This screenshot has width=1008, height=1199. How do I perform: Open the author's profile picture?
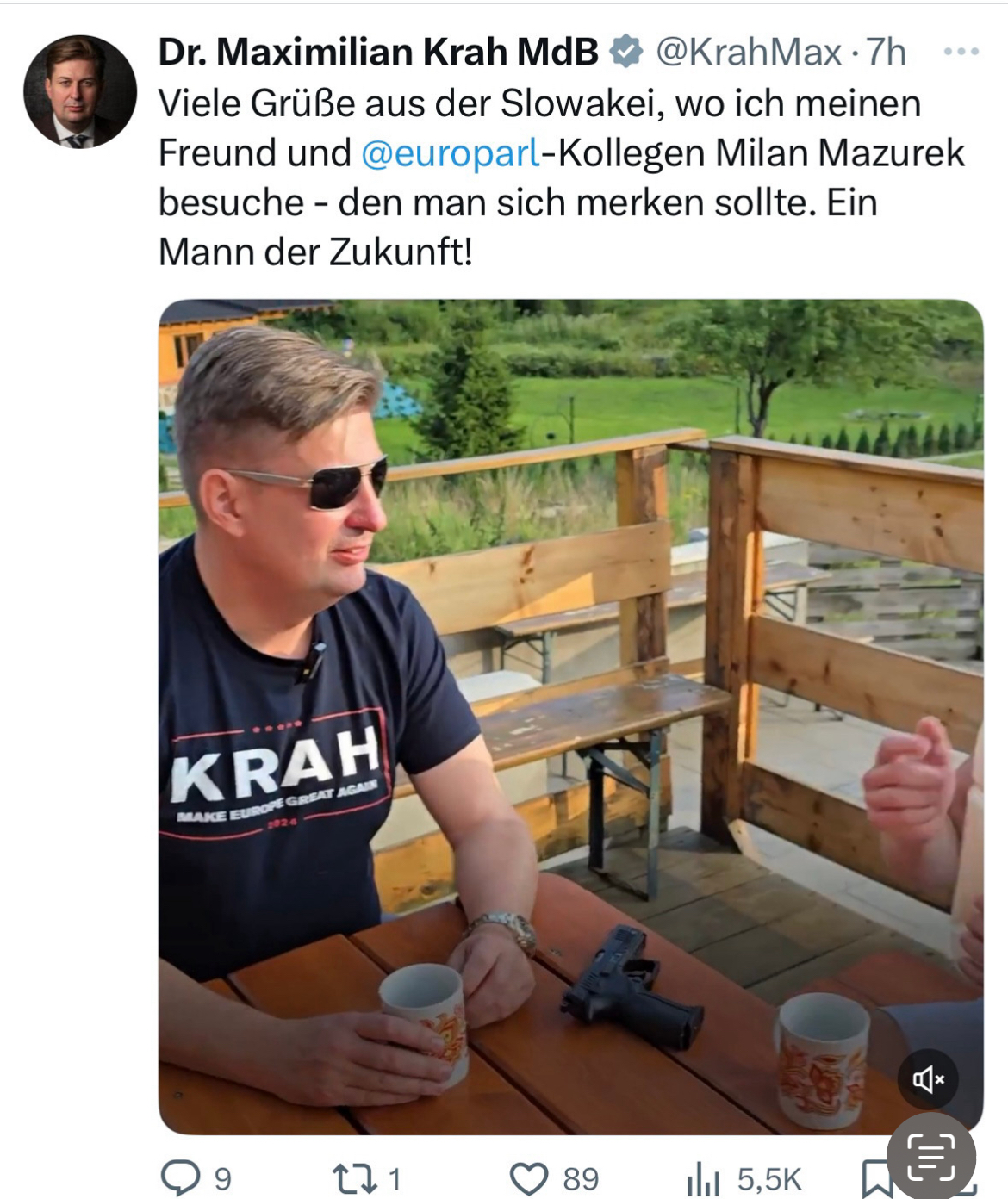(79, 92)
